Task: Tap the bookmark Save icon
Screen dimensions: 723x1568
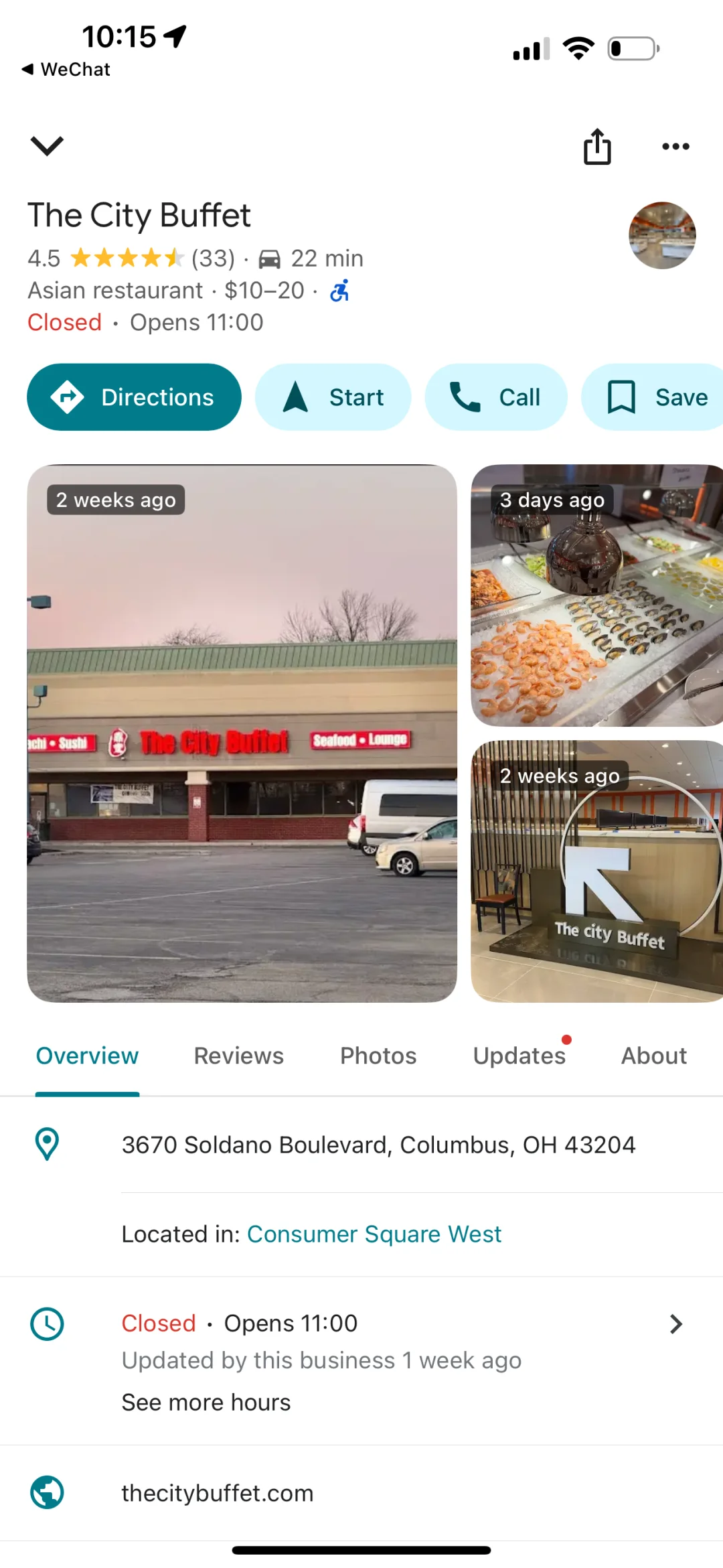Action: coord(623,397)
